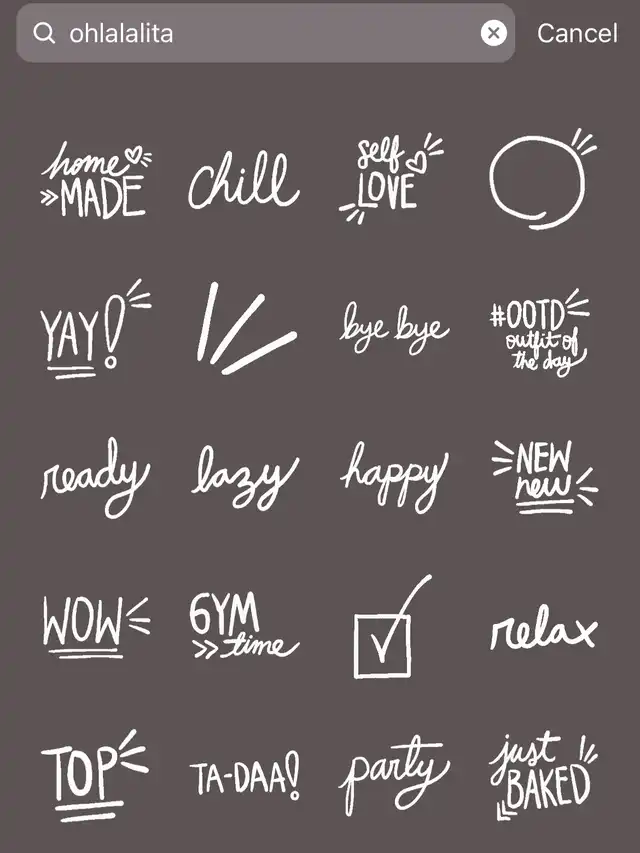Choose the relax sticker
The image size is (640, 853).
click(x=542, y=630)
